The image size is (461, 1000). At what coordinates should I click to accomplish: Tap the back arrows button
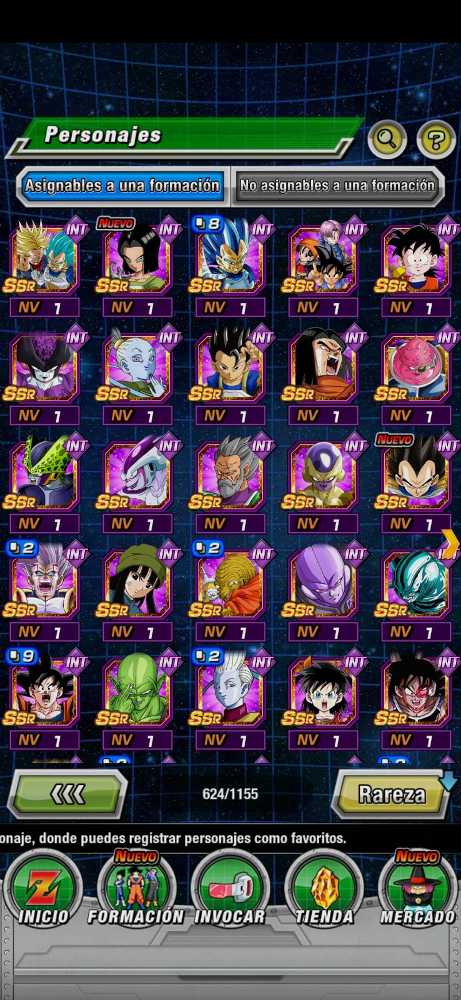pos(67,794)
